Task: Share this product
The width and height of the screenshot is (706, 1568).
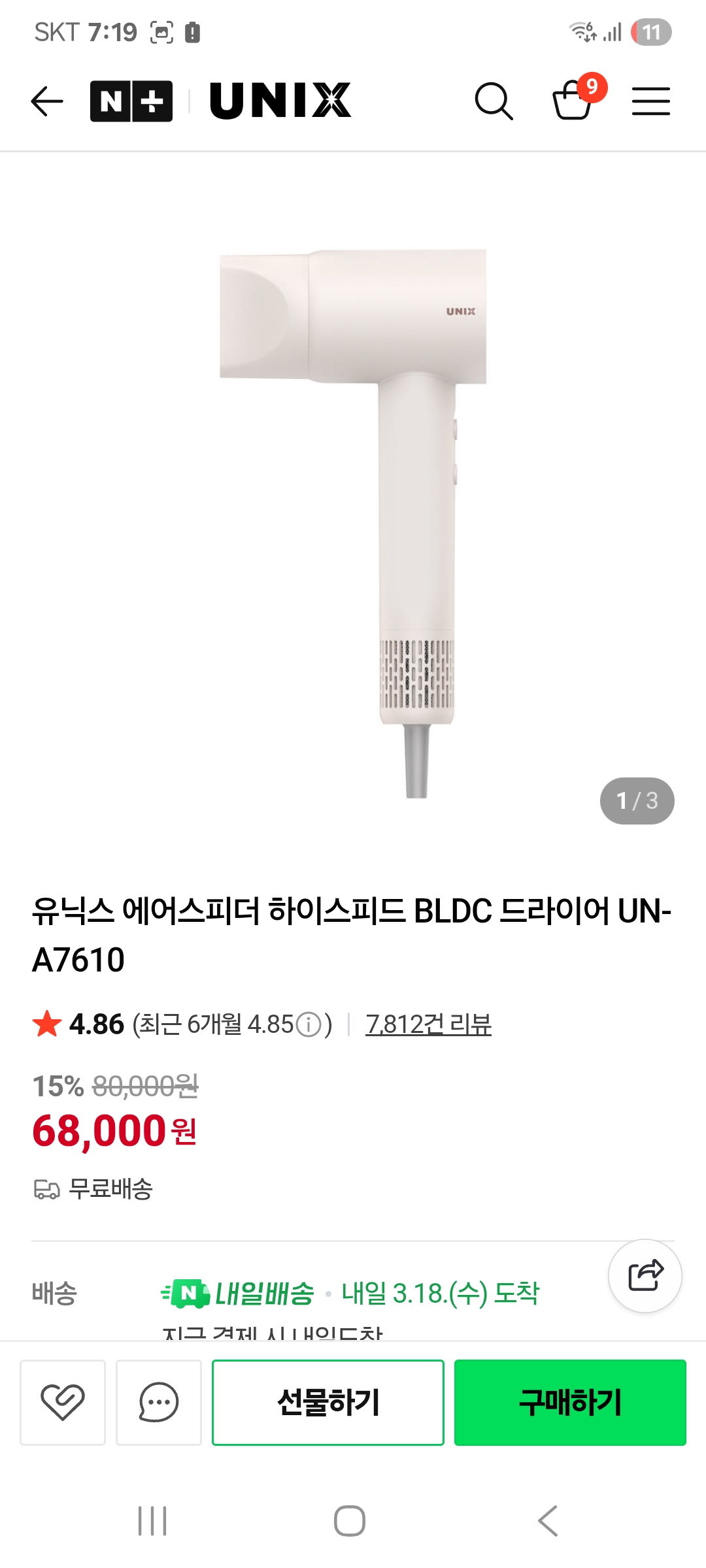Action: (645, 1275)
